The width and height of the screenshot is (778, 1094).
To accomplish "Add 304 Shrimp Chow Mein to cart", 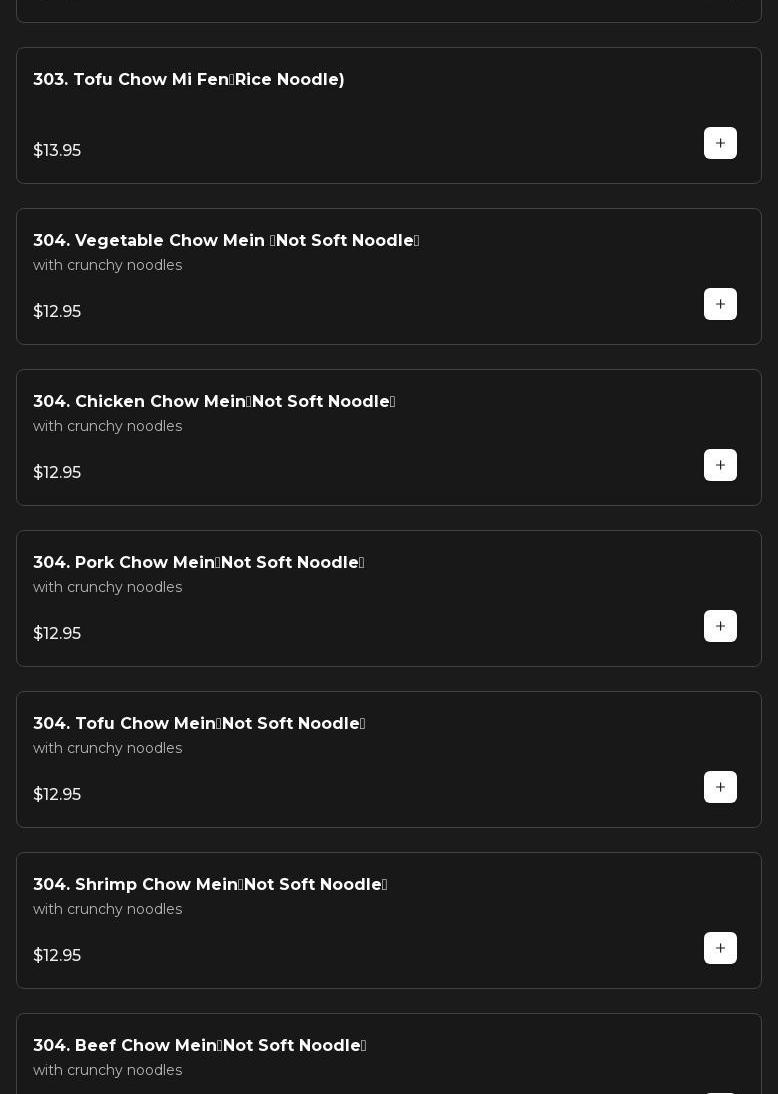I will [720, 948].
